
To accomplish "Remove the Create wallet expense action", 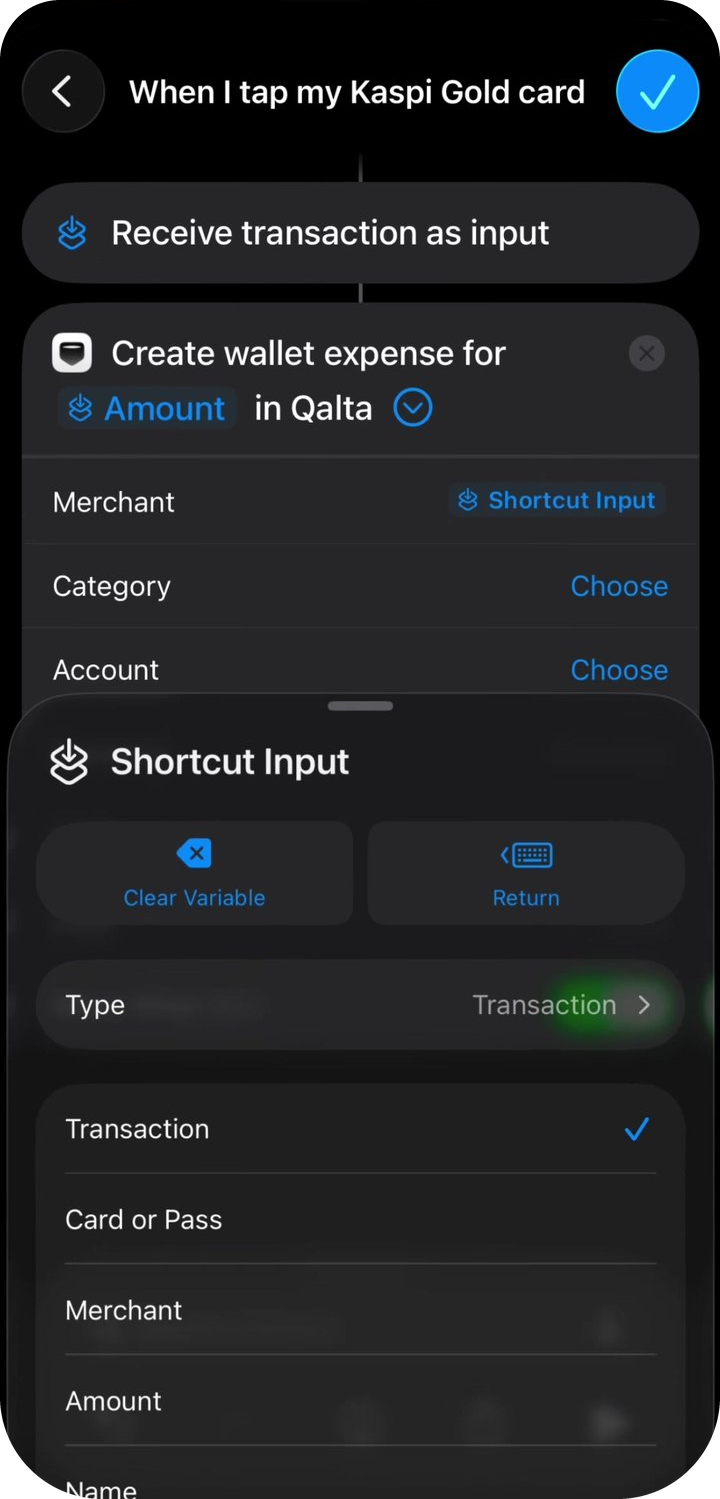I will [647, 353].
